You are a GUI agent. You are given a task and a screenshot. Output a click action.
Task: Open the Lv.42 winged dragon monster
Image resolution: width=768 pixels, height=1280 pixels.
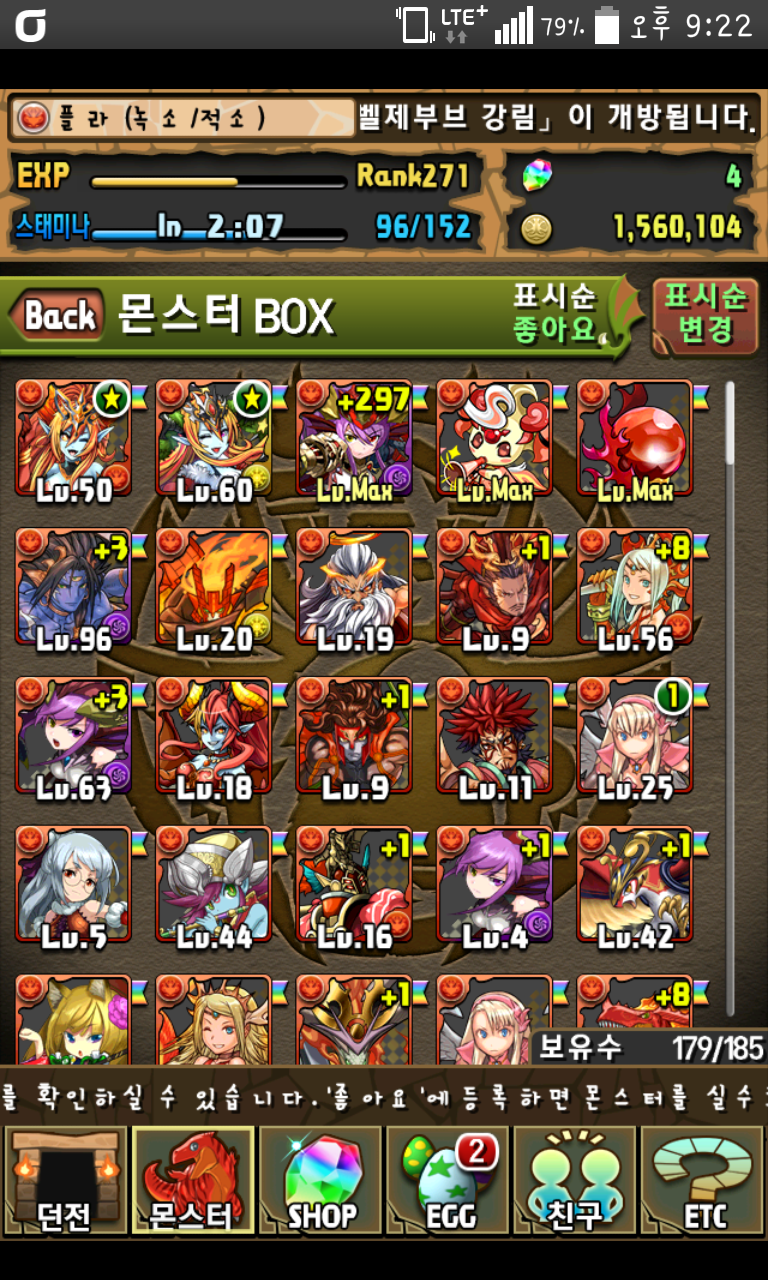(635, 885)
